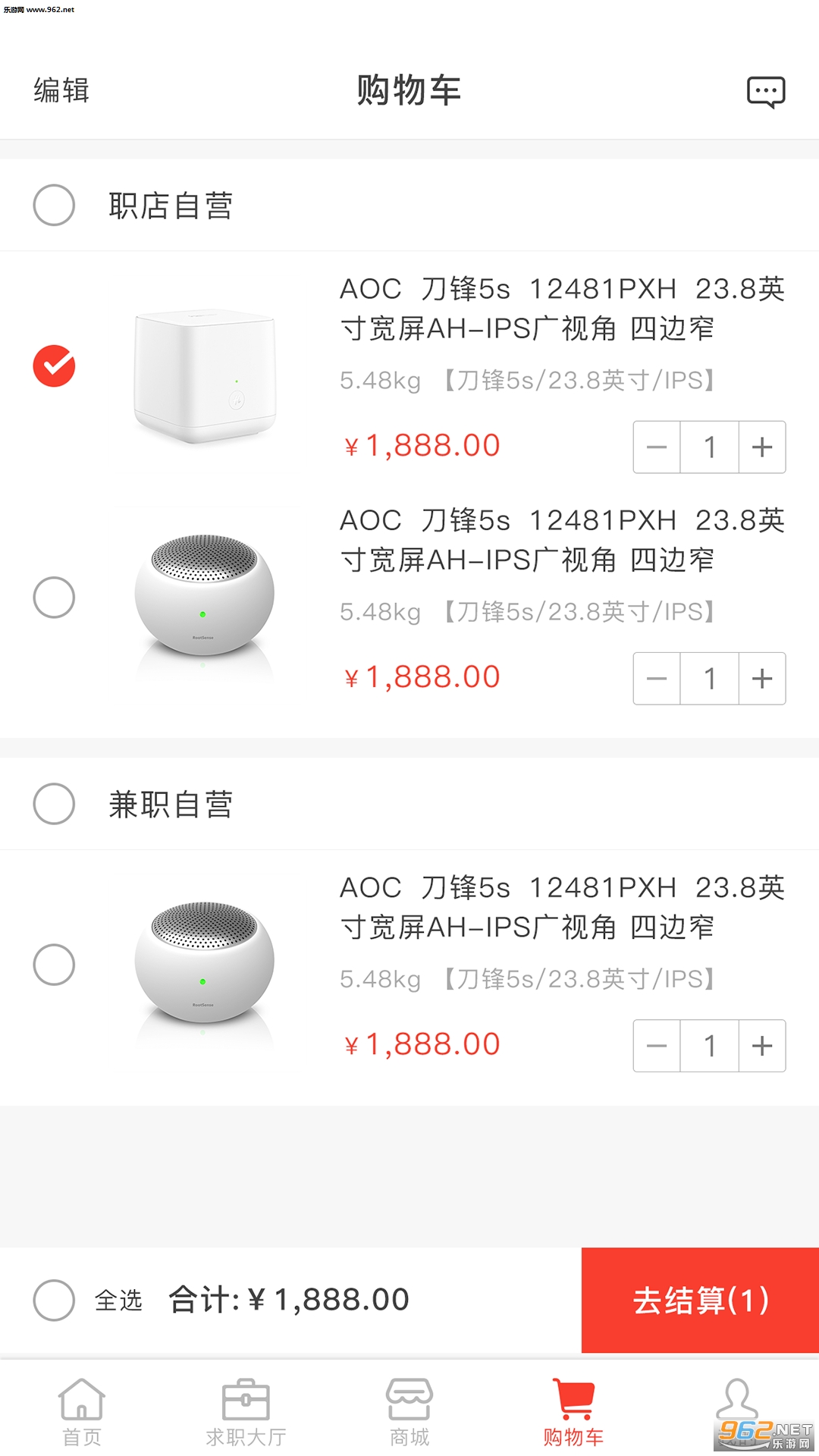Viewport: 819px width, 1456px height.
Task: Tap 编辑 to edit the cart
Action: 61,90
